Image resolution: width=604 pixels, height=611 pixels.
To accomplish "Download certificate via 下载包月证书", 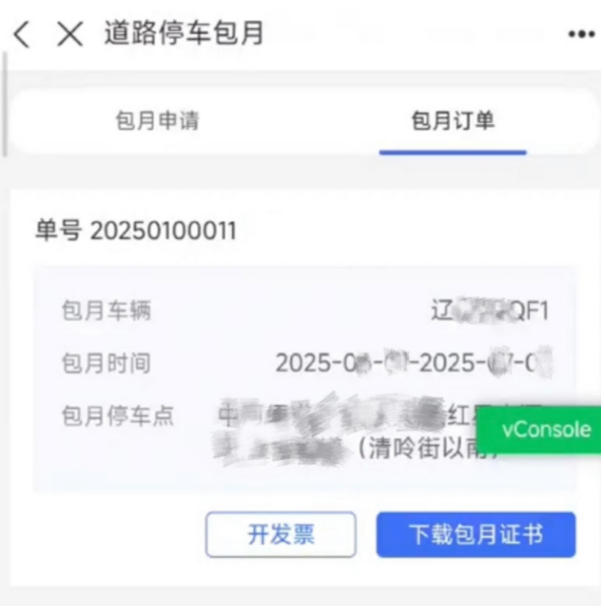I will pyautogui.click(x=476, y=535).
